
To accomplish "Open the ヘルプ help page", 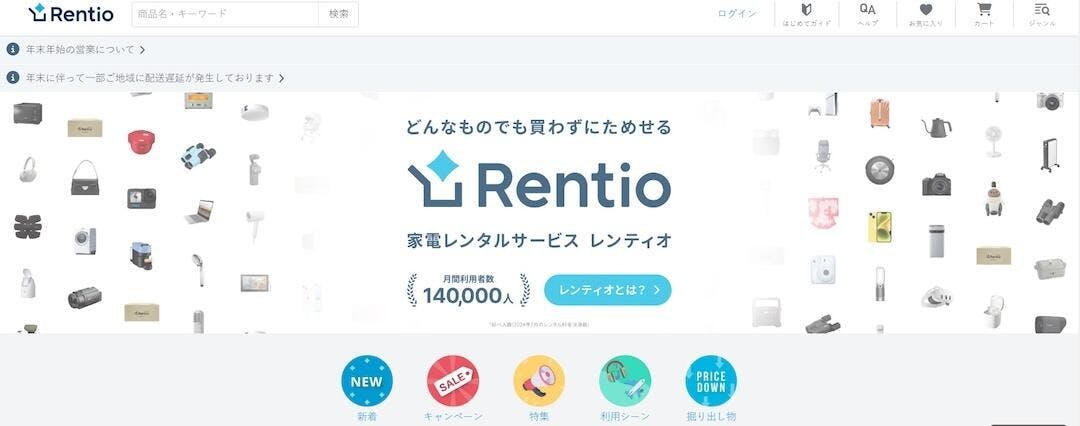I will click(x=867, y=14).
